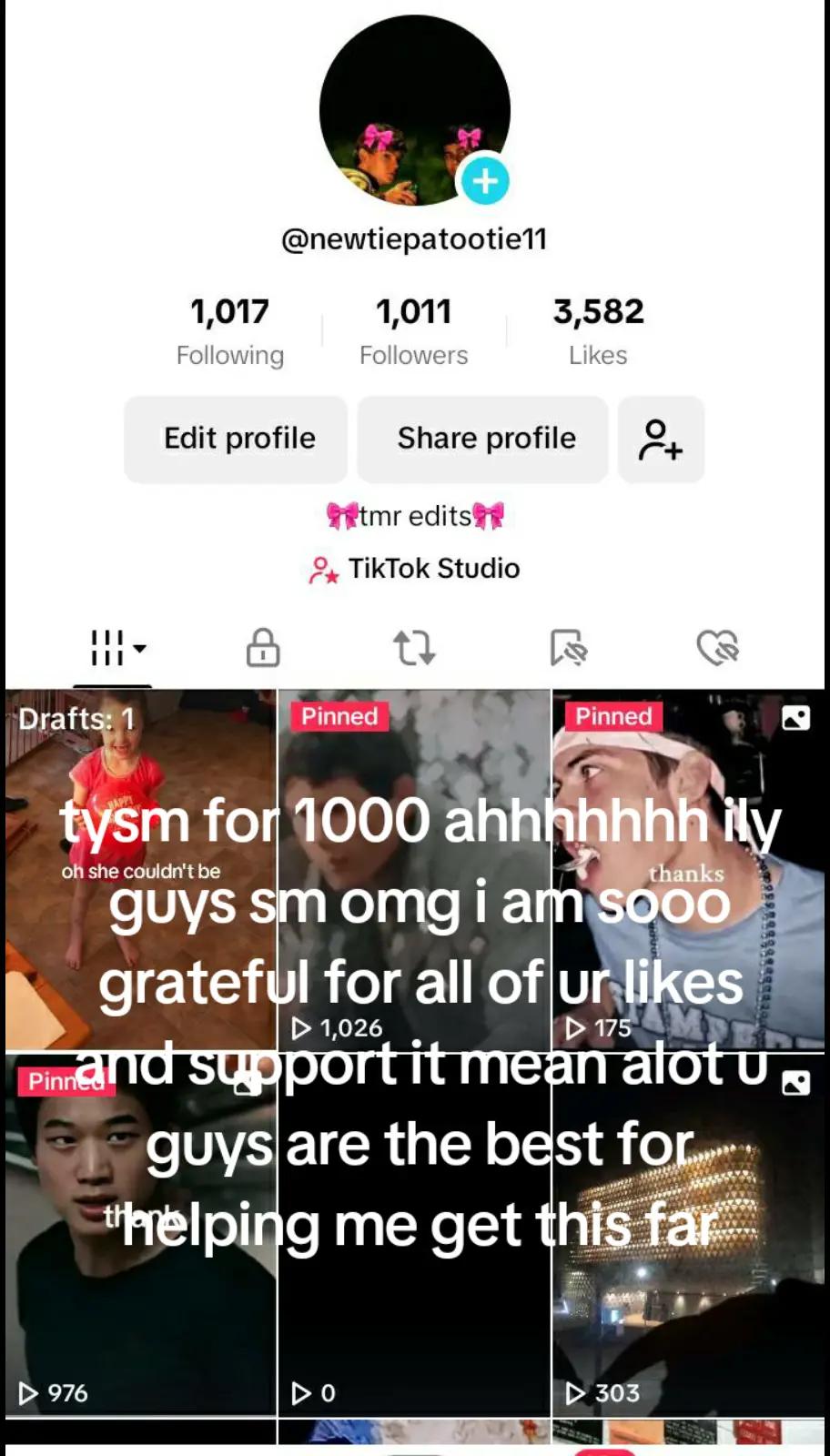Viewport: 830px width, 1456px height.
Task: Open the pinned video with 175 views
Action: pyautogui.click(x=688, y=871)
